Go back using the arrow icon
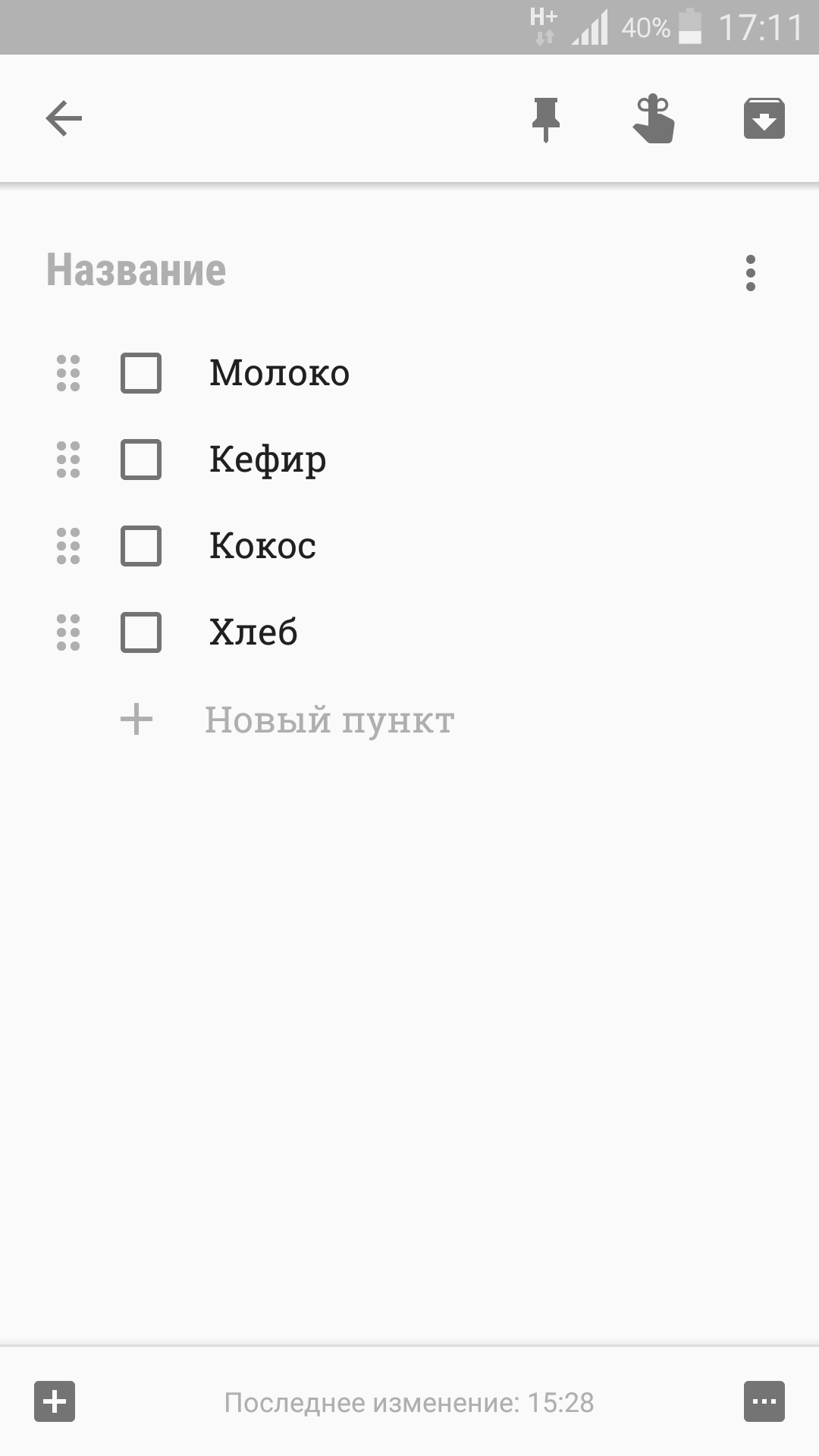The image size is (819, 1456). (64, 119)
